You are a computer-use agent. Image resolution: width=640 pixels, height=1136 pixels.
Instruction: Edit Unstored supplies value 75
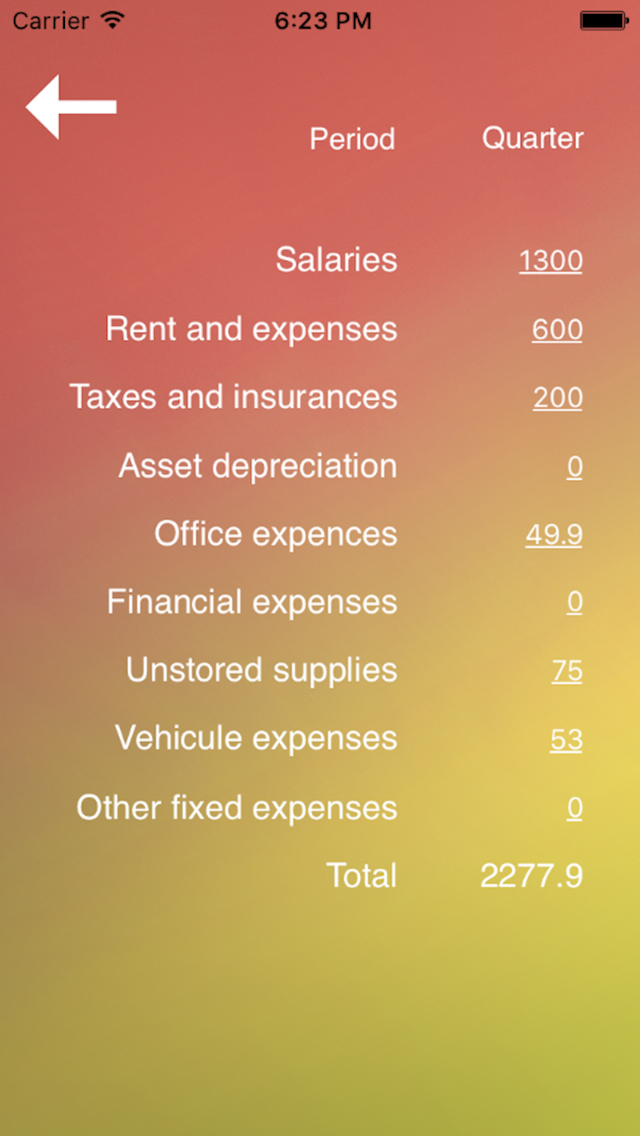pyautogui.click(x=567, y=671)
